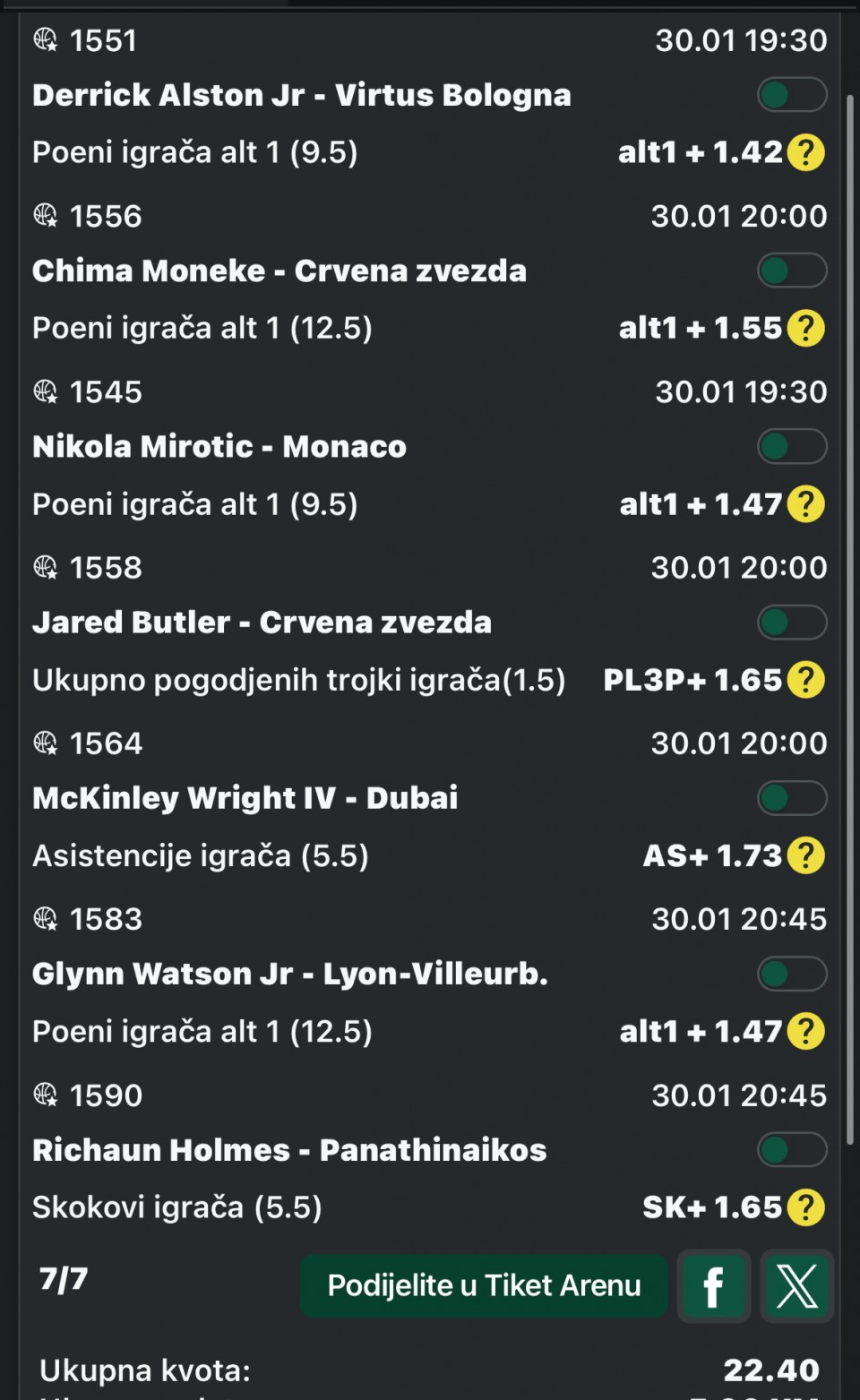Open help icon for Richaun Holmes SK+ bet
Screen dimensions: 860x1400
click(x=806, y=1207)
